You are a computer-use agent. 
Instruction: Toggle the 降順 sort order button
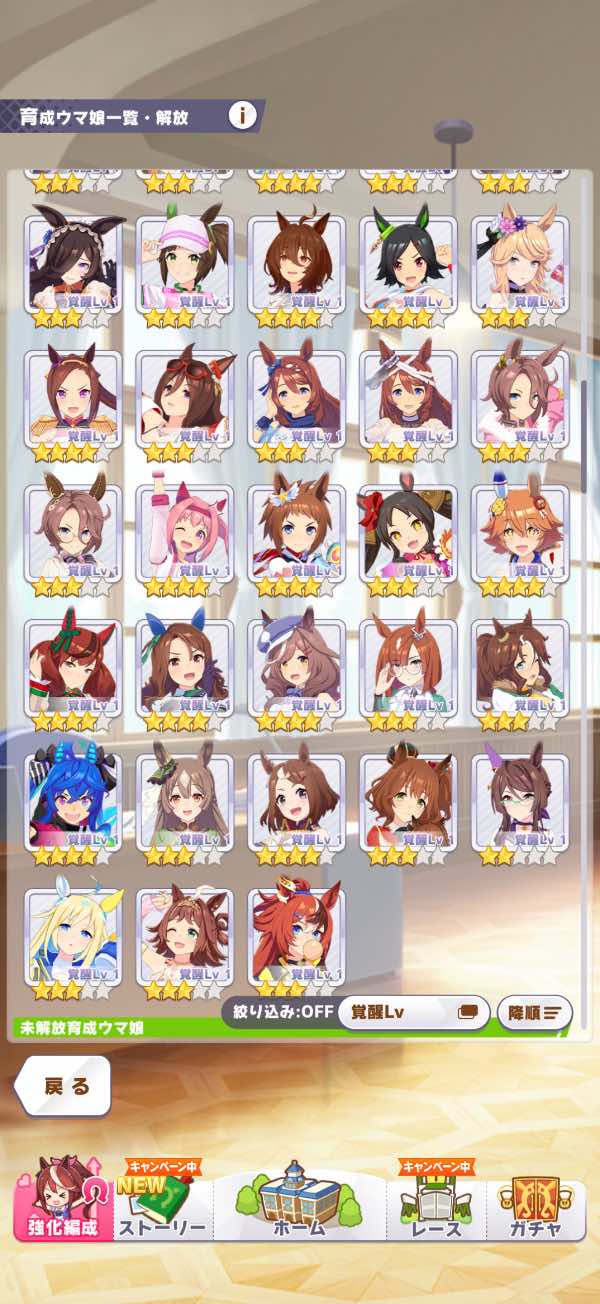coord(535,1012)
